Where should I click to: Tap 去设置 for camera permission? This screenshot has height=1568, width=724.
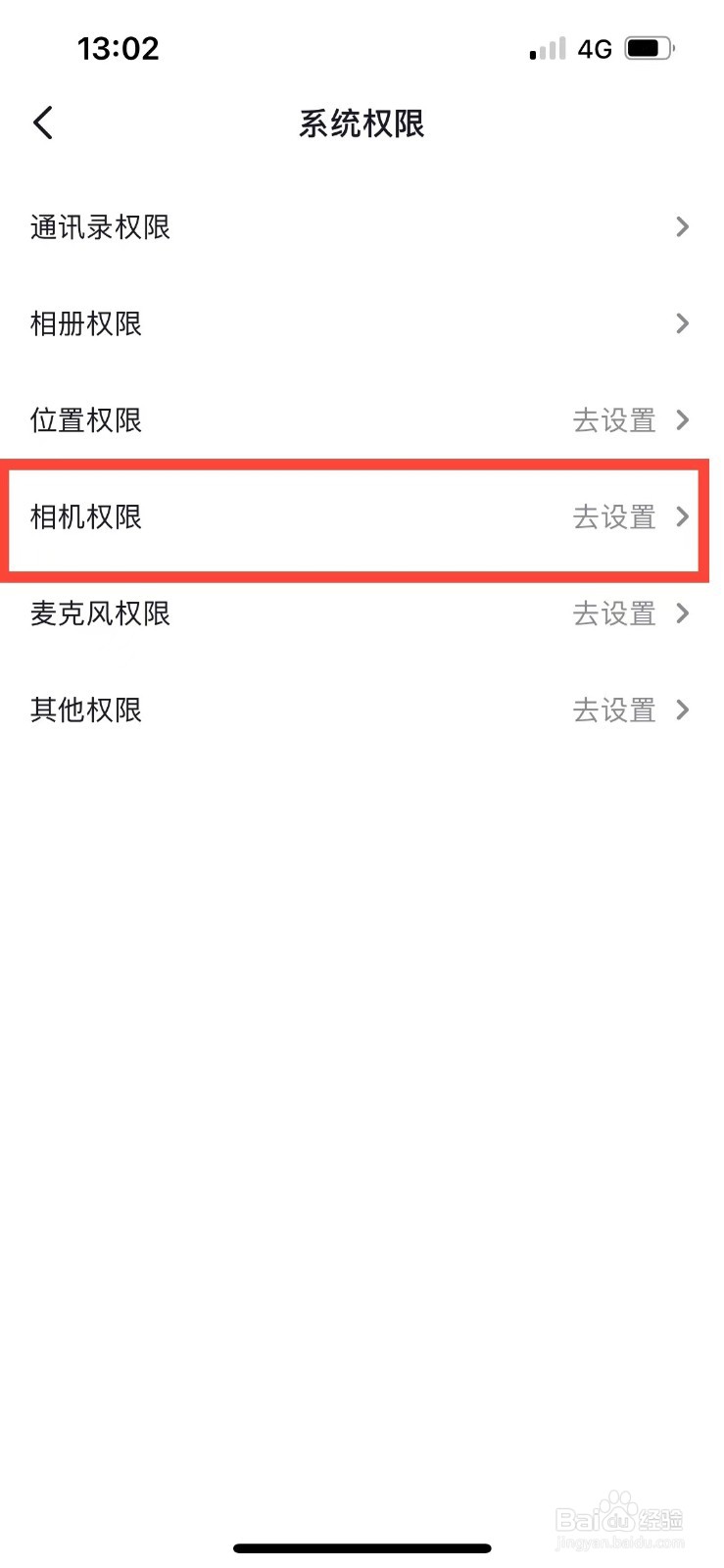614,517
